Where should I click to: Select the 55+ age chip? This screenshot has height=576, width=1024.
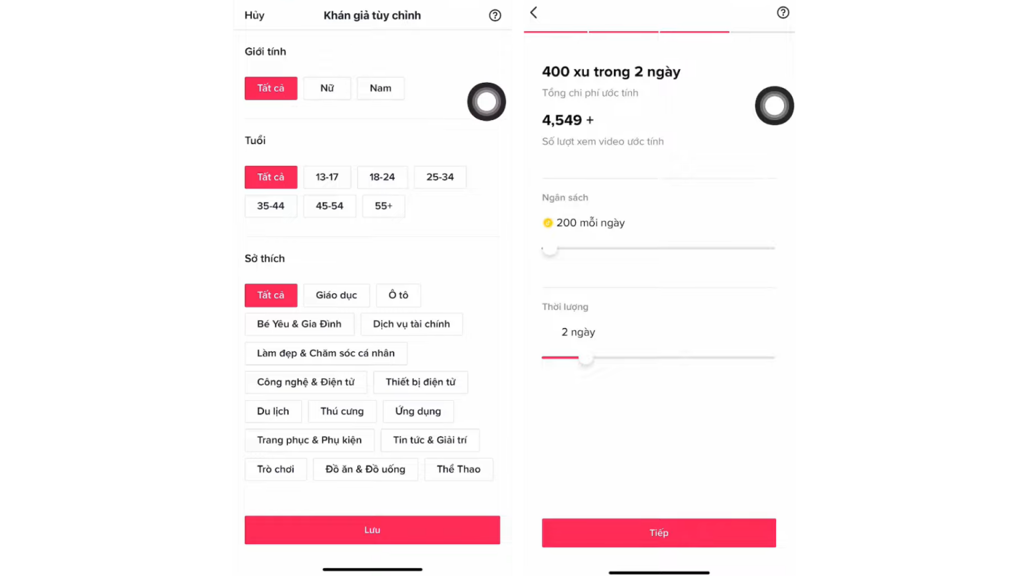pos(383,206)
